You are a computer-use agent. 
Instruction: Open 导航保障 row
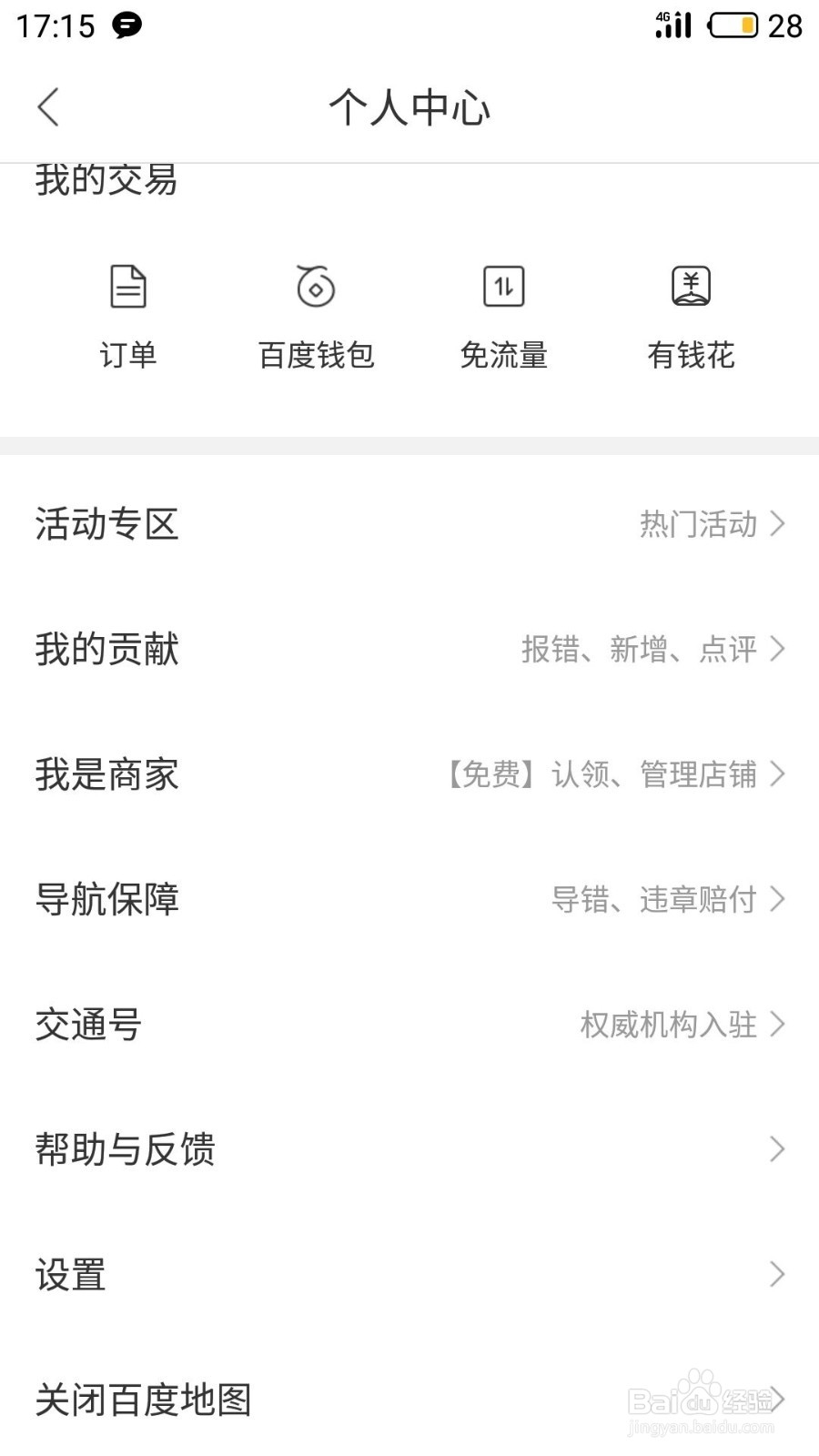[409, 899]
